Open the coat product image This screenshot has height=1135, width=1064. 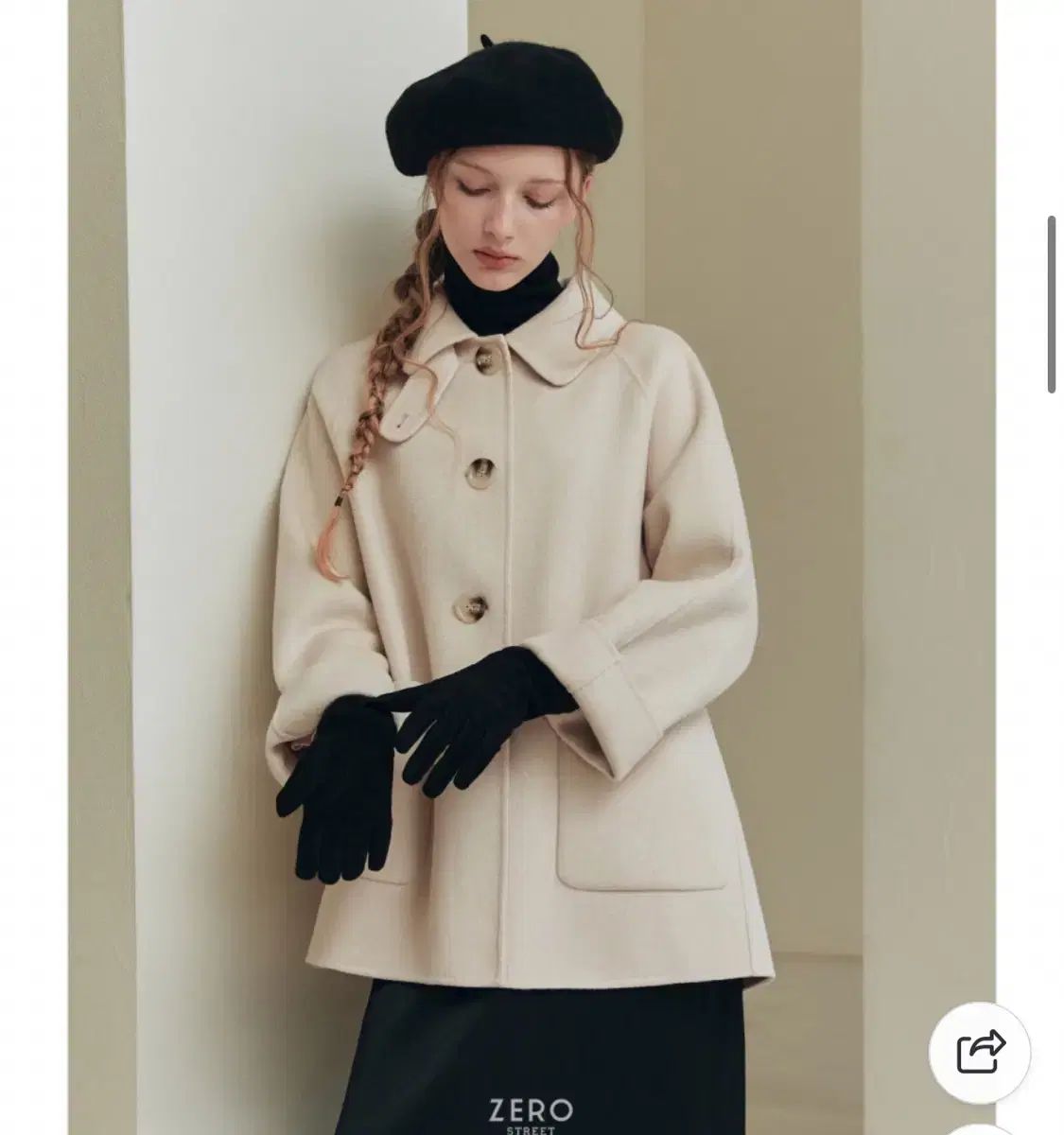pyautogui.click(x=531, y=567)
